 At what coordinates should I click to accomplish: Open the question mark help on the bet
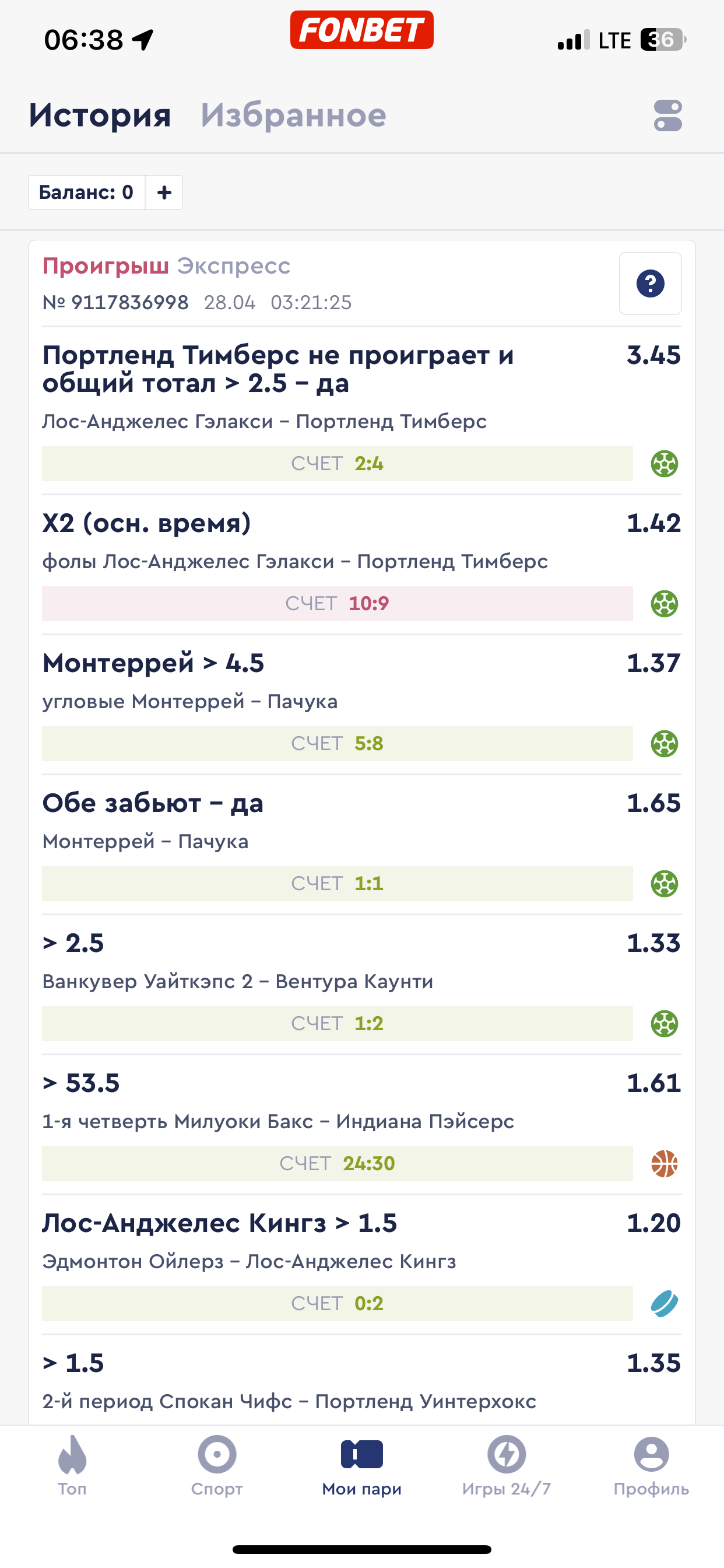coord(650,283)
